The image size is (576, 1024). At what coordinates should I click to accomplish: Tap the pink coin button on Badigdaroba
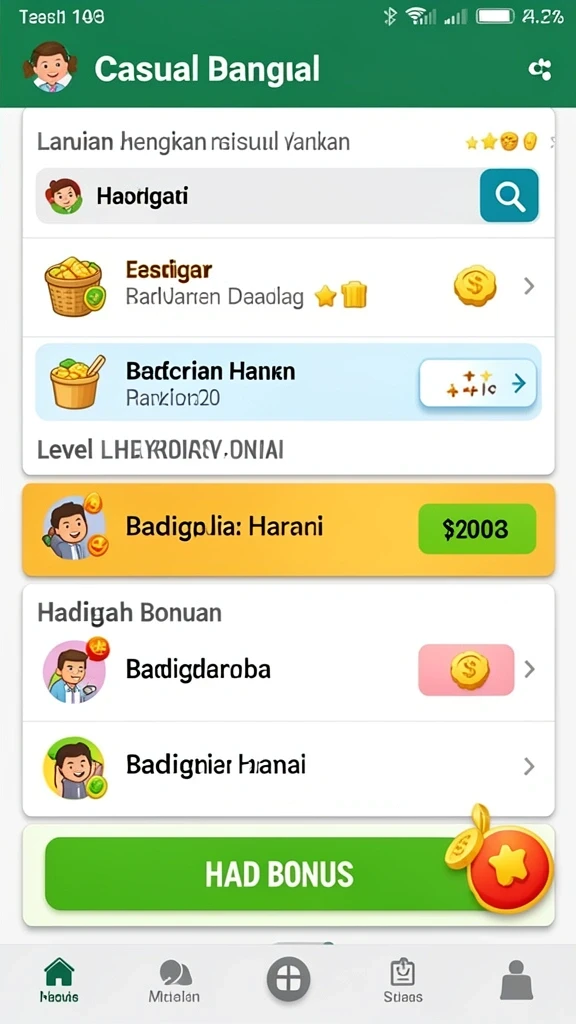[466, 669]
